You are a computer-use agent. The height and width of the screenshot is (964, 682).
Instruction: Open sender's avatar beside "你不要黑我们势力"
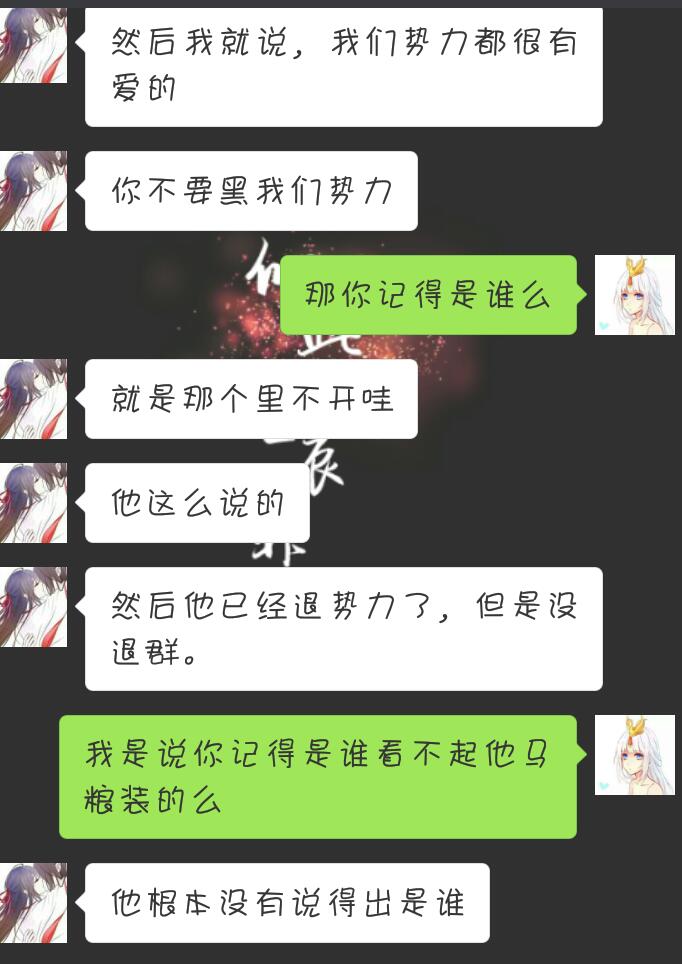point(33,191)
